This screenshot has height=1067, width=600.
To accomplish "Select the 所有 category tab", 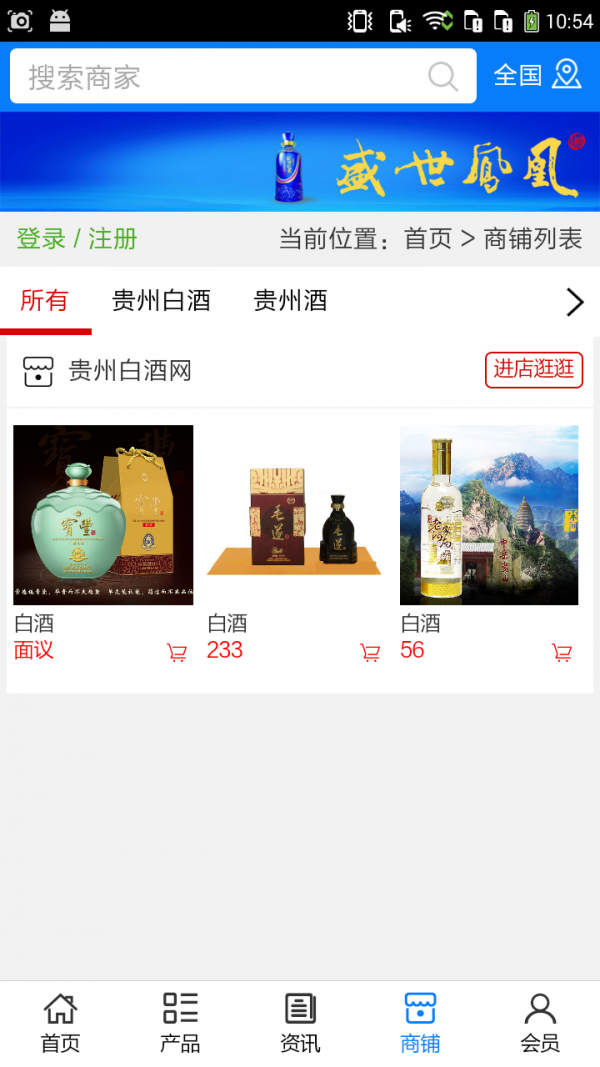I will pyautogui.click(x=44, y=300).
